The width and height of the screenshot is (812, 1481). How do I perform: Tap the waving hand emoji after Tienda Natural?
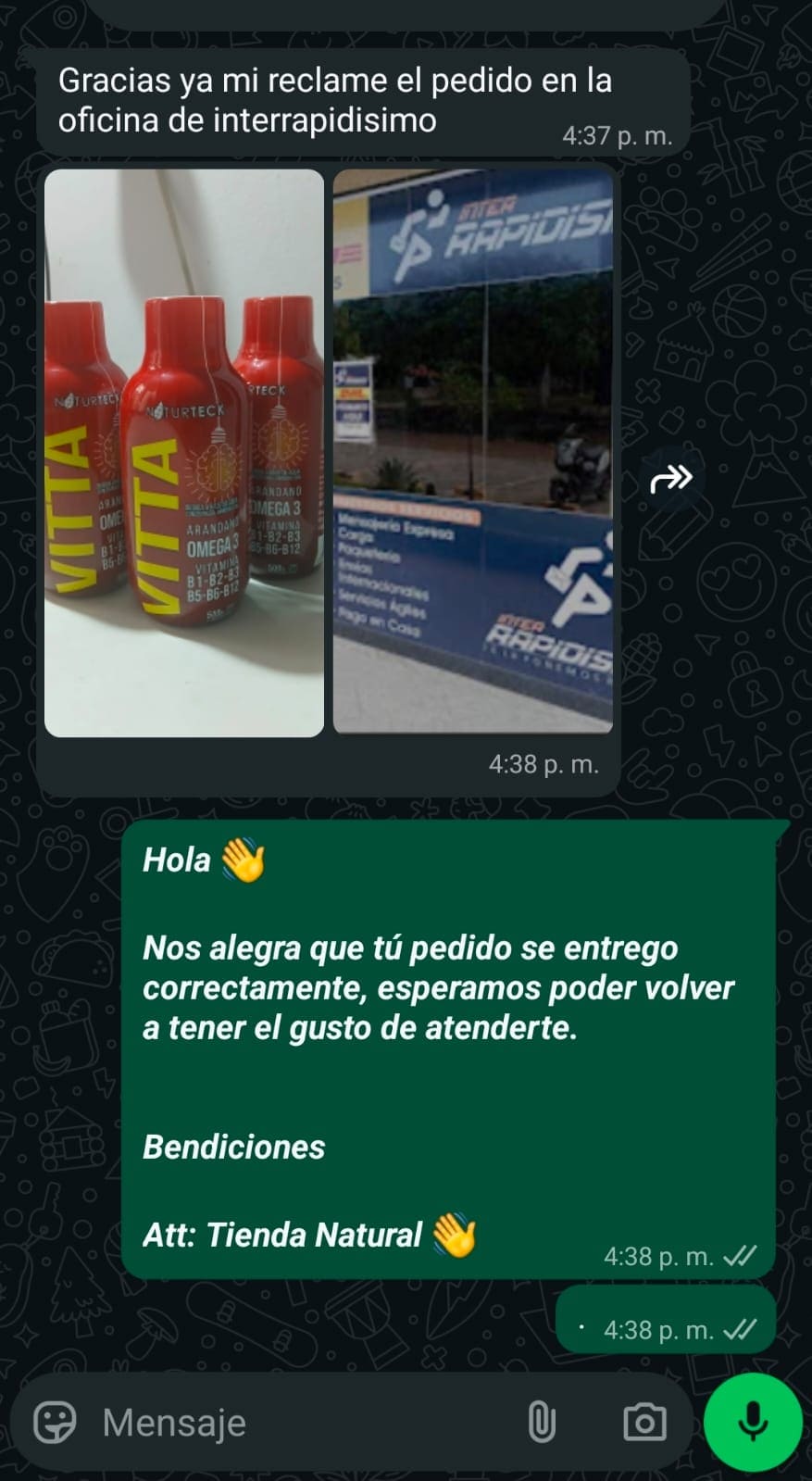(x=450, y=1235)
